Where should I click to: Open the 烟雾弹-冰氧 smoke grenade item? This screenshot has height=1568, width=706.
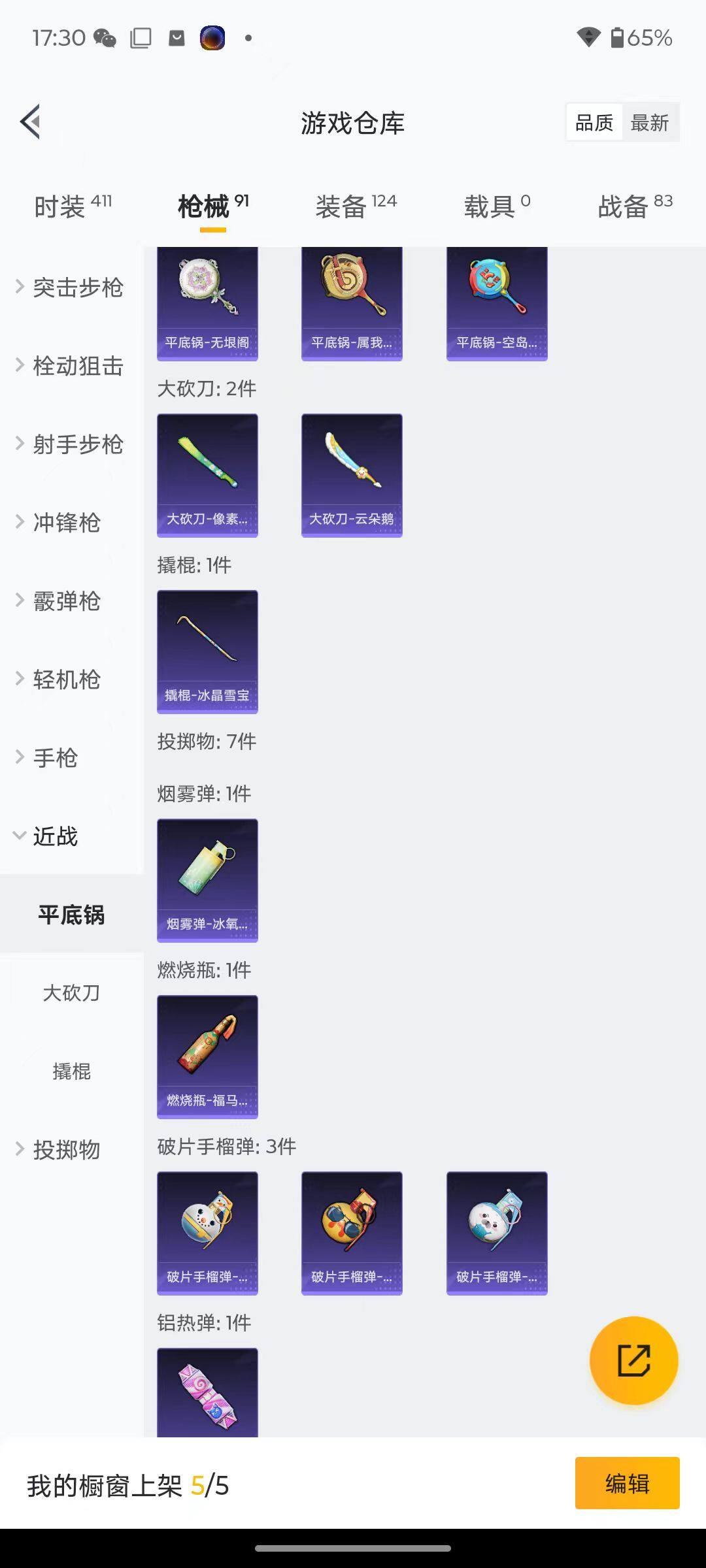point(207,880)
